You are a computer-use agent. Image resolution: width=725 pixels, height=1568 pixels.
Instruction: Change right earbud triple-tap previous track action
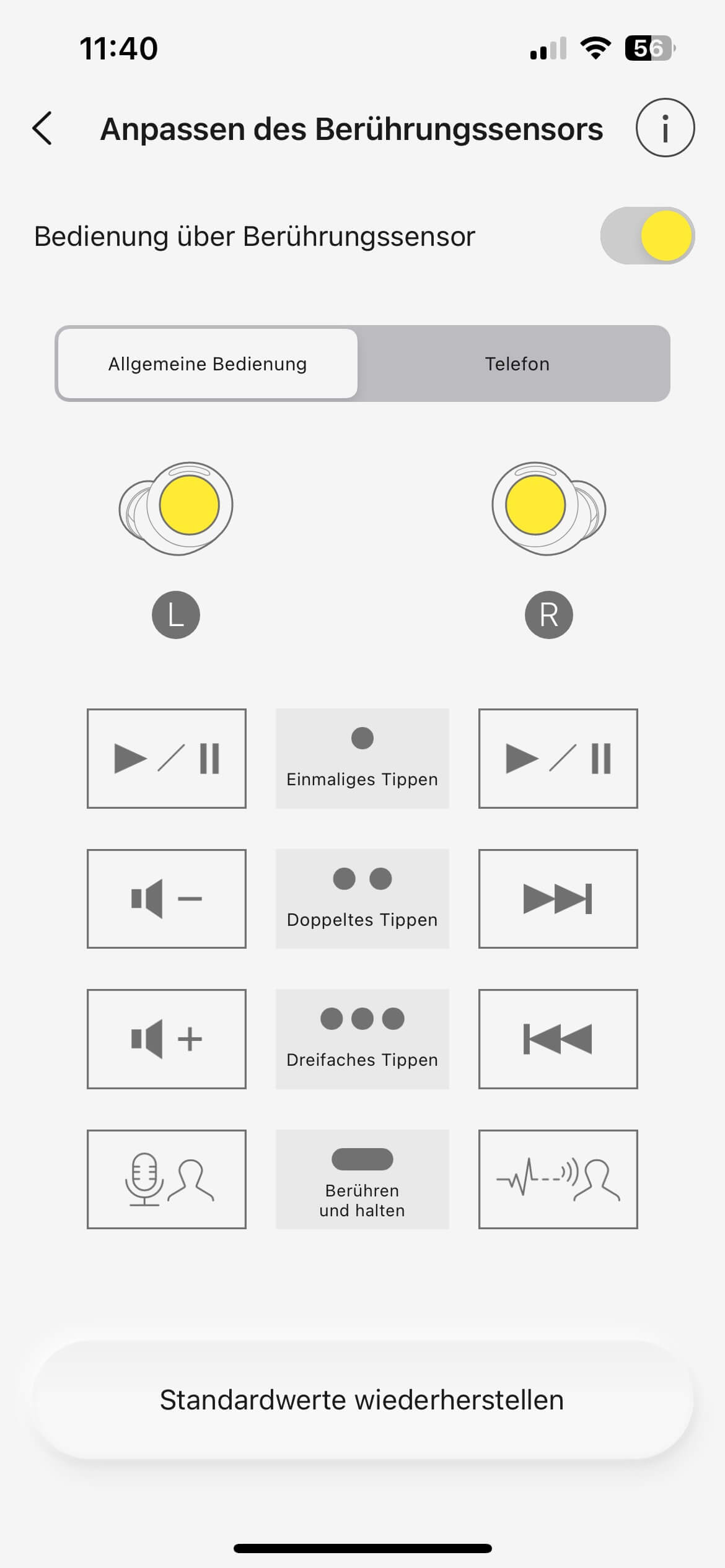click(558, 1039)
